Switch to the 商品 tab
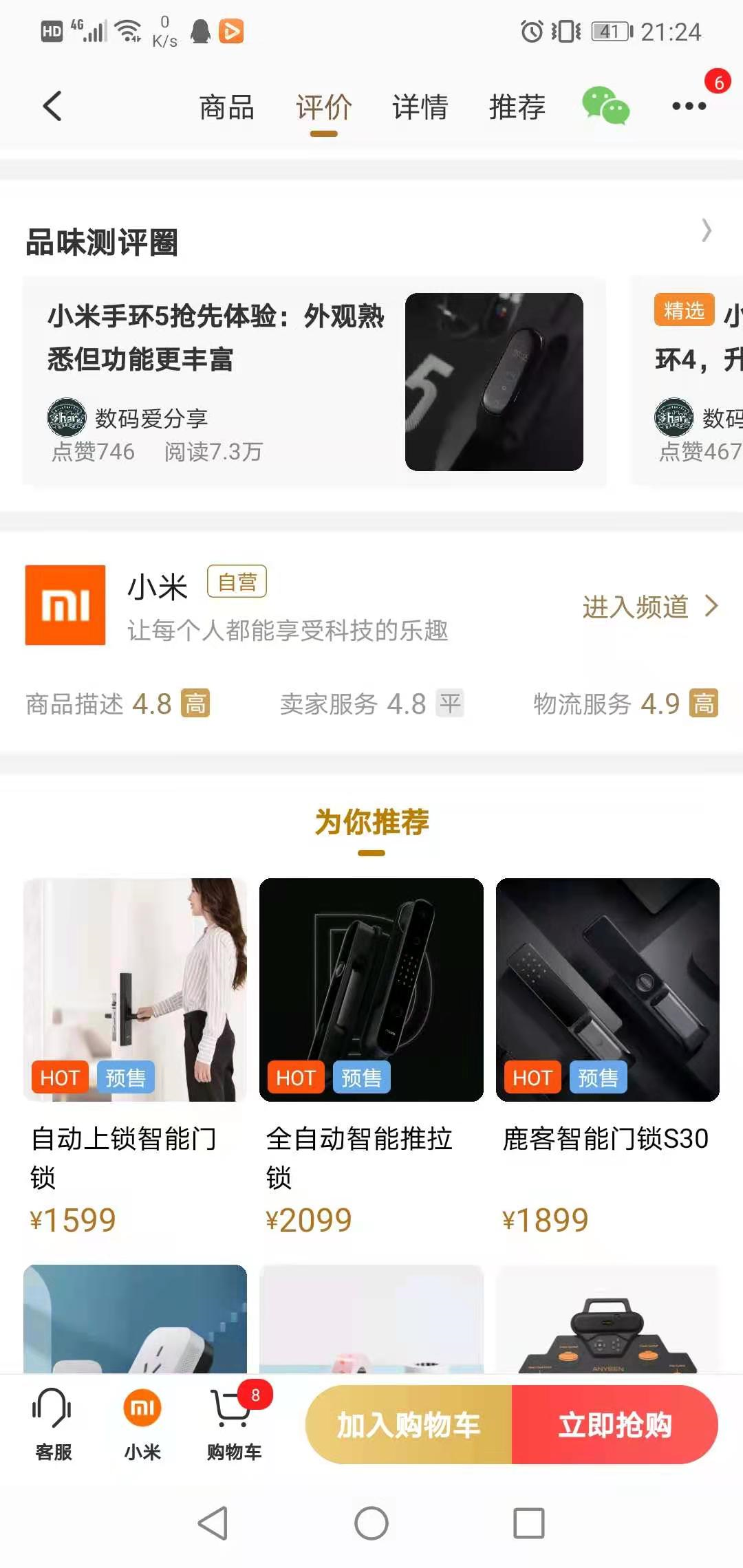Image resolution: width=743 pixels, height=1568 pixels. [228, 108]
